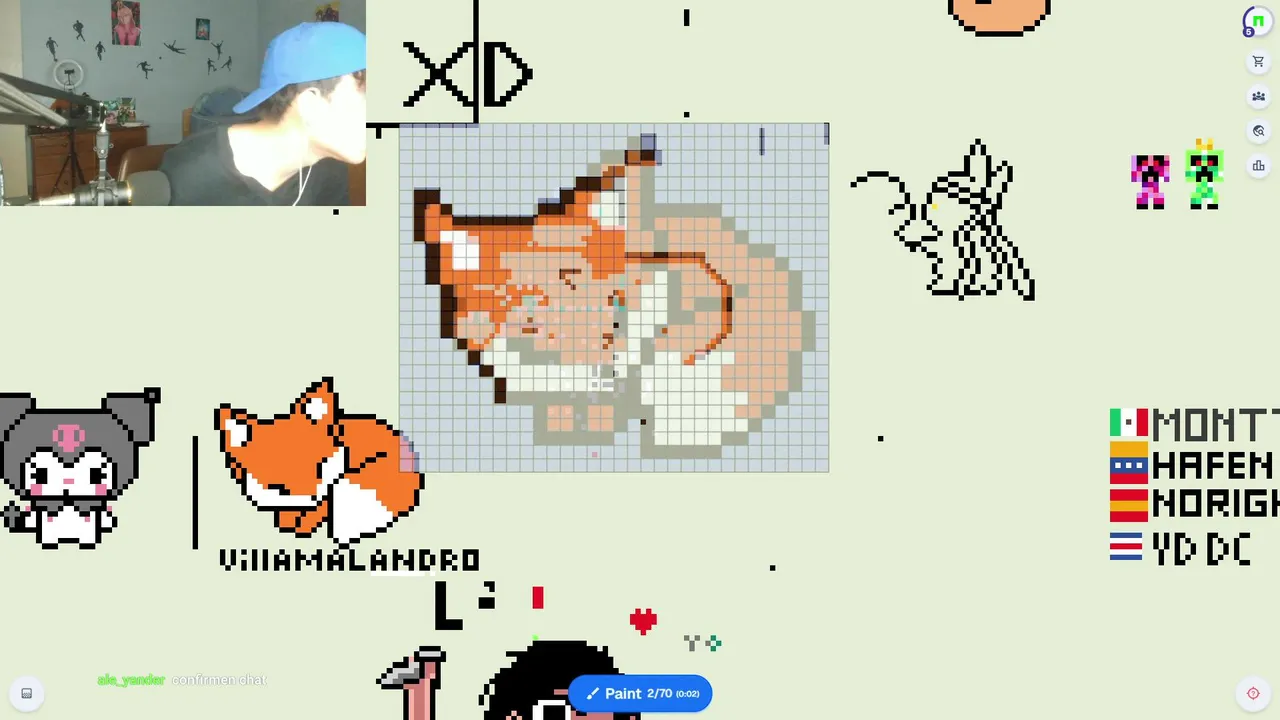Tap the round map button at bottom left
The height and width of the screenshot is (720, 1280).
pyautogui.click(x=27, y=693)
